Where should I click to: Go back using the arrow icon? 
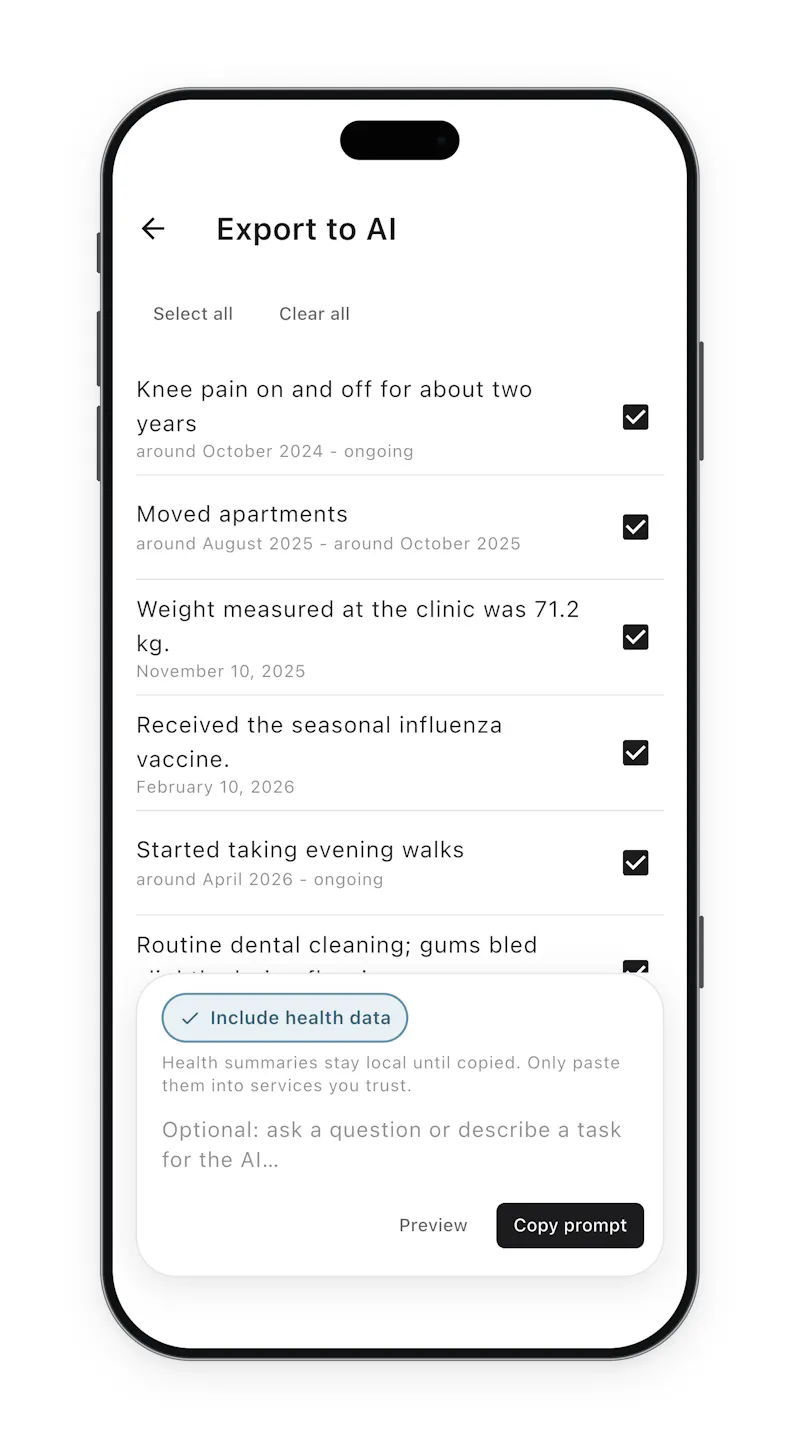tap(153, 229)
